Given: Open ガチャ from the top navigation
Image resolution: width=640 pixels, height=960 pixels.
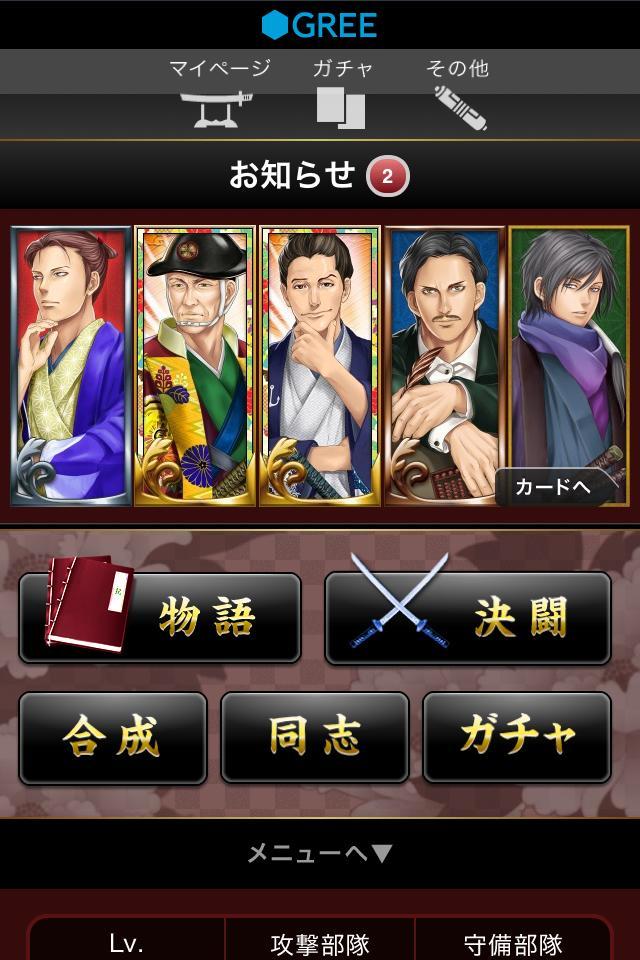Looking at the screenshot, I should tap(342, 92).
